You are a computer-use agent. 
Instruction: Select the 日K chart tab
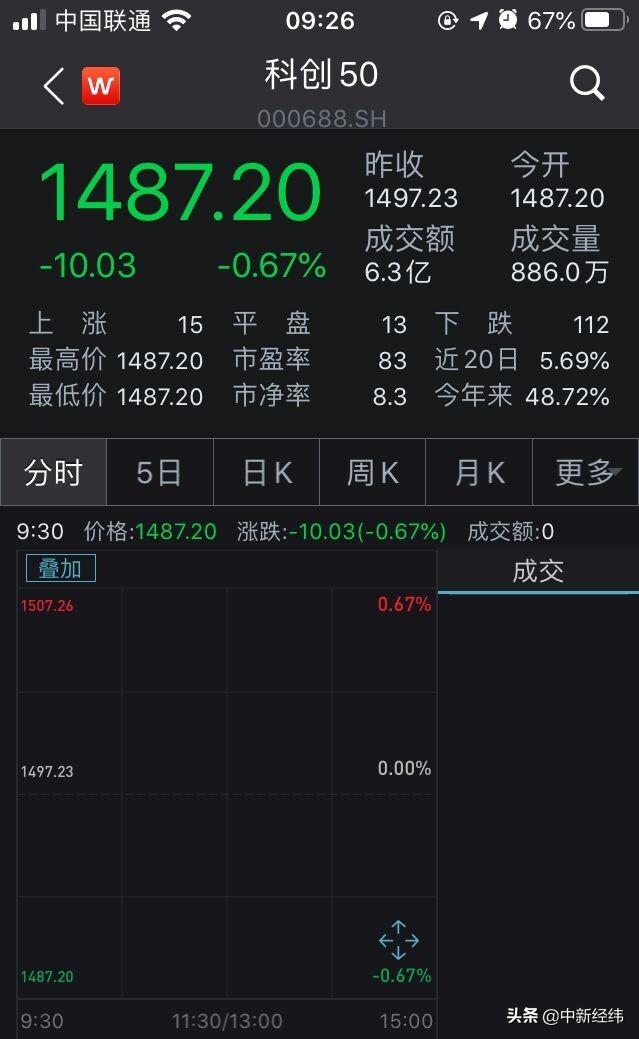pos(267,472)
